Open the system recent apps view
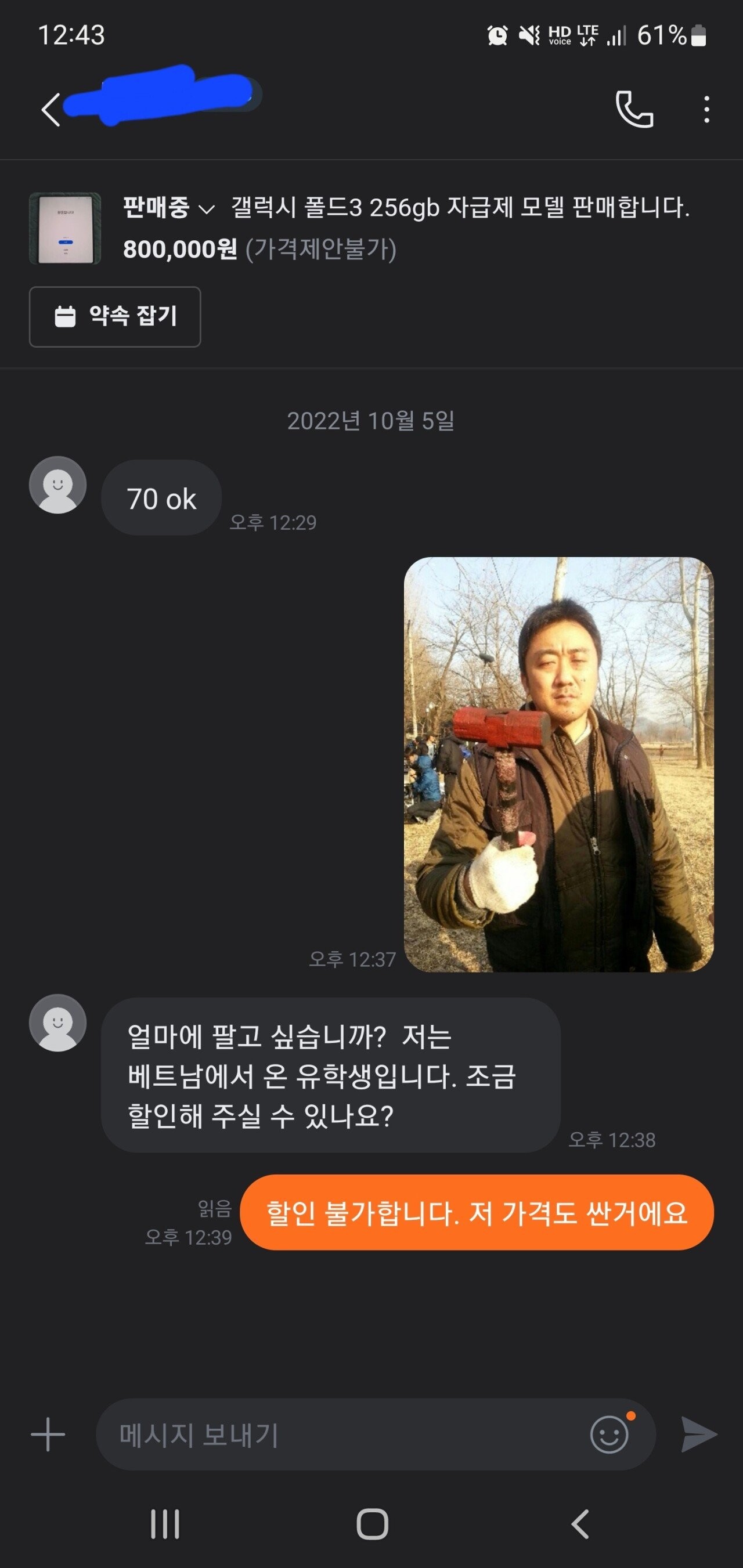The image size is (743, 1568). tap(165, 1524)
